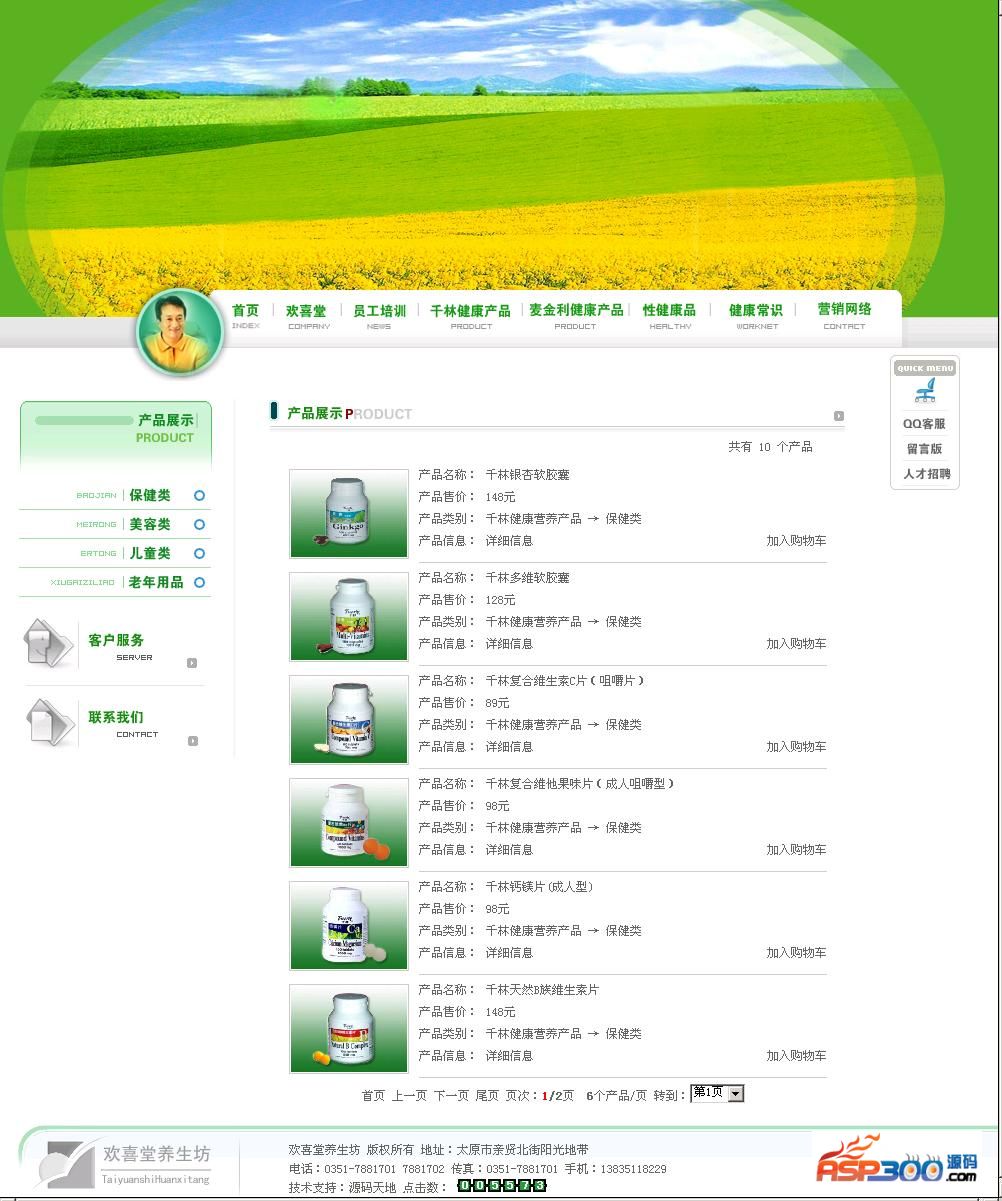Switch to 麦金利健康产品 products
1002x1201 pixels.
pos(576,311)
